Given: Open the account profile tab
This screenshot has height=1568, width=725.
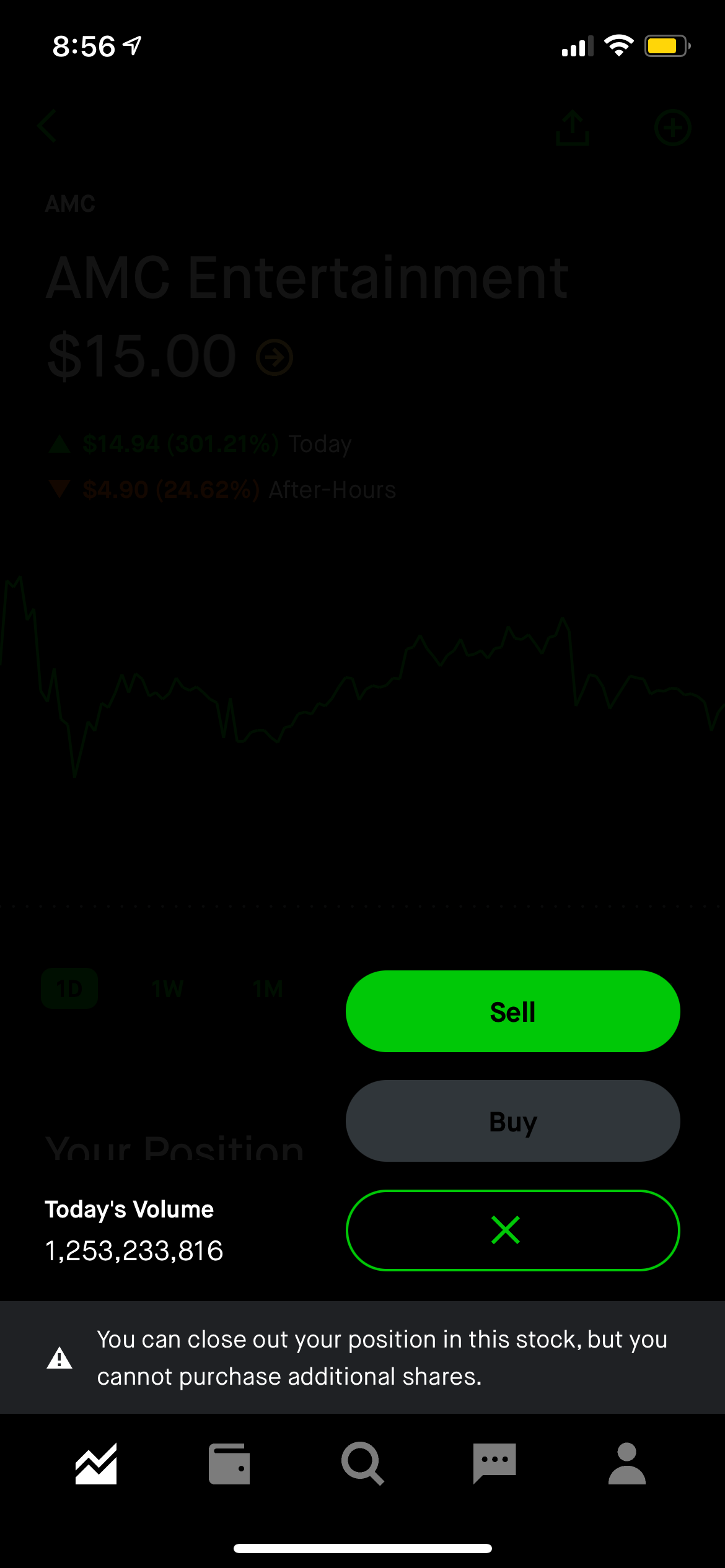Looking at the screenshot, I should [x=626, y=1464].
